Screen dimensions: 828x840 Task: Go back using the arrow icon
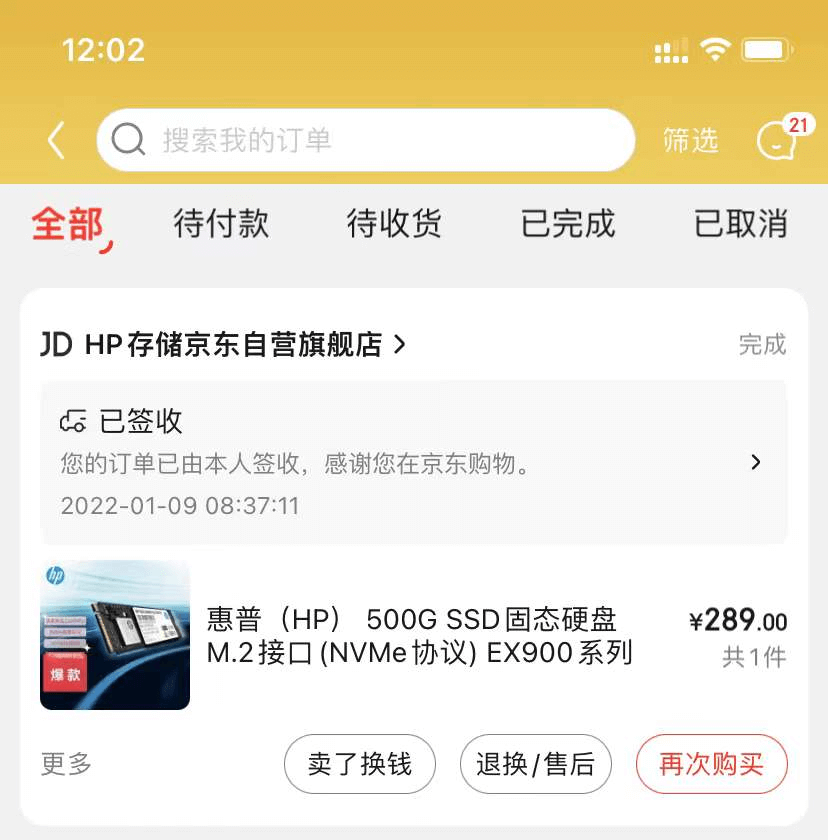tap(56, 141)
